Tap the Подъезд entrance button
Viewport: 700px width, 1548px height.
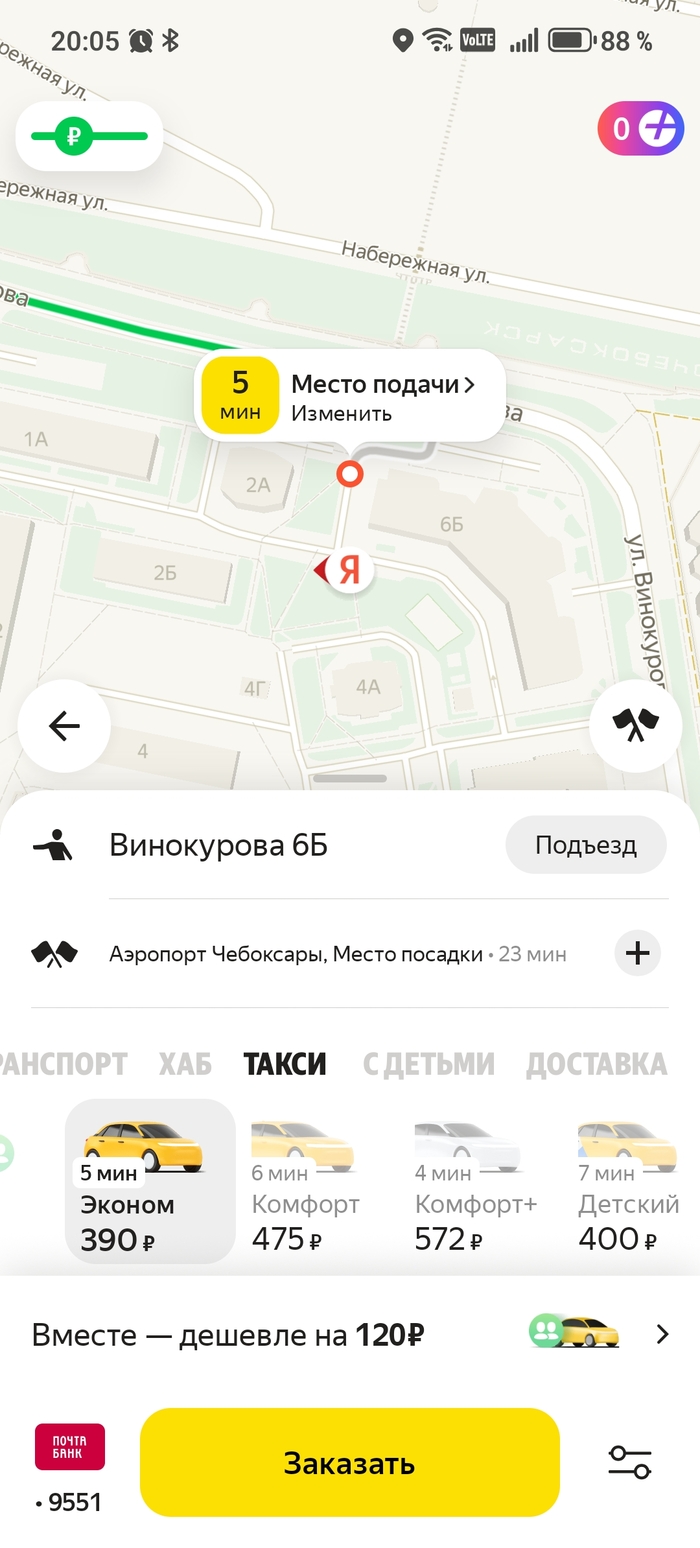pos(585,845)
